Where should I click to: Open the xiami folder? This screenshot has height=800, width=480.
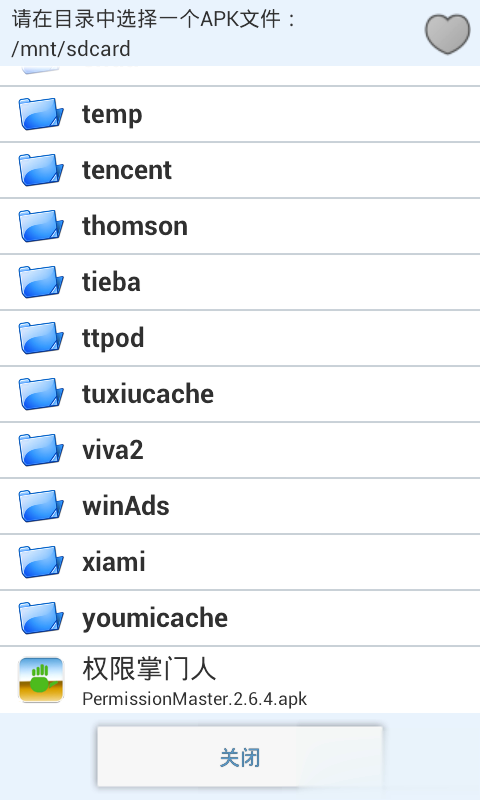click(x=240, y=562)
